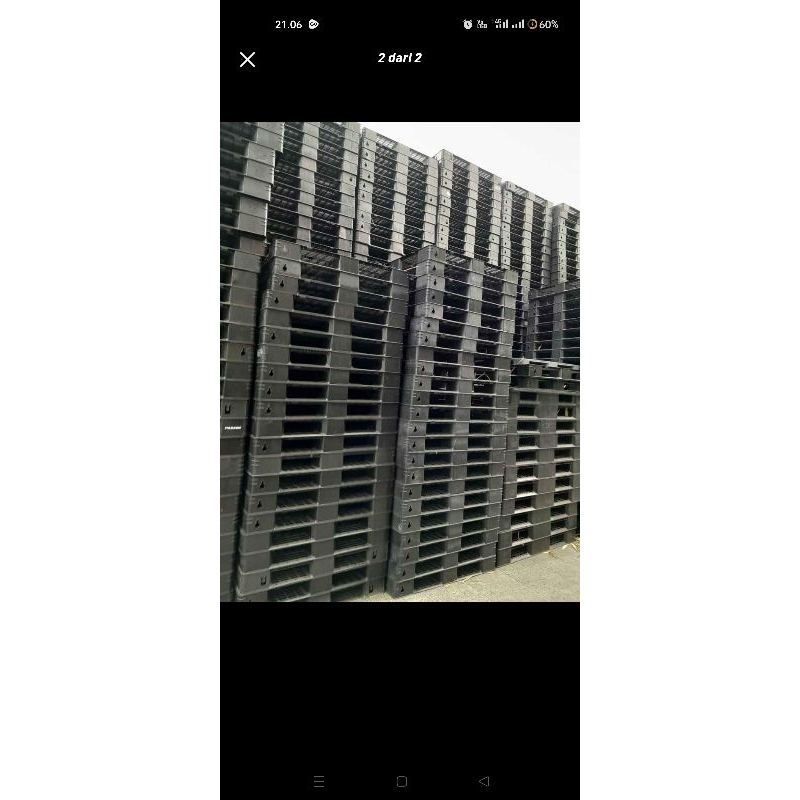This screenshot has height=800, width=800.
Task: Tap the pallet photo in the viewer
Action: point(400,361)
